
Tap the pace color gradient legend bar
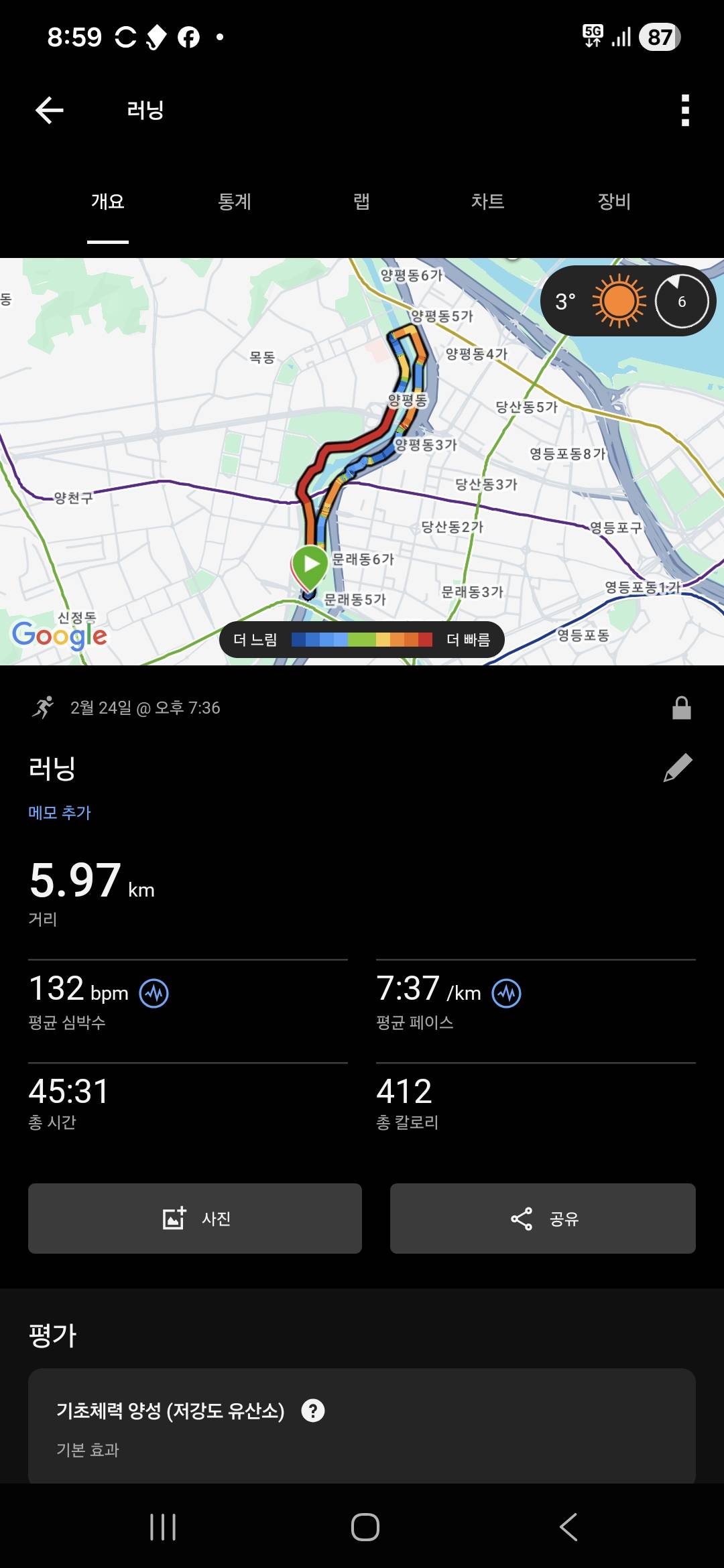click(x=362, y=639)
